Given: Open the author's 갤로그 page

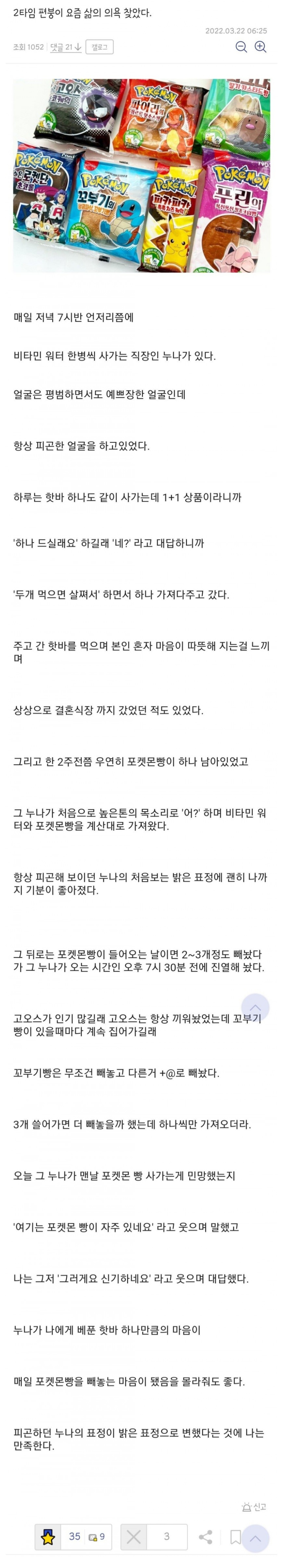Looking at the screenshot, I should (100, 47).
